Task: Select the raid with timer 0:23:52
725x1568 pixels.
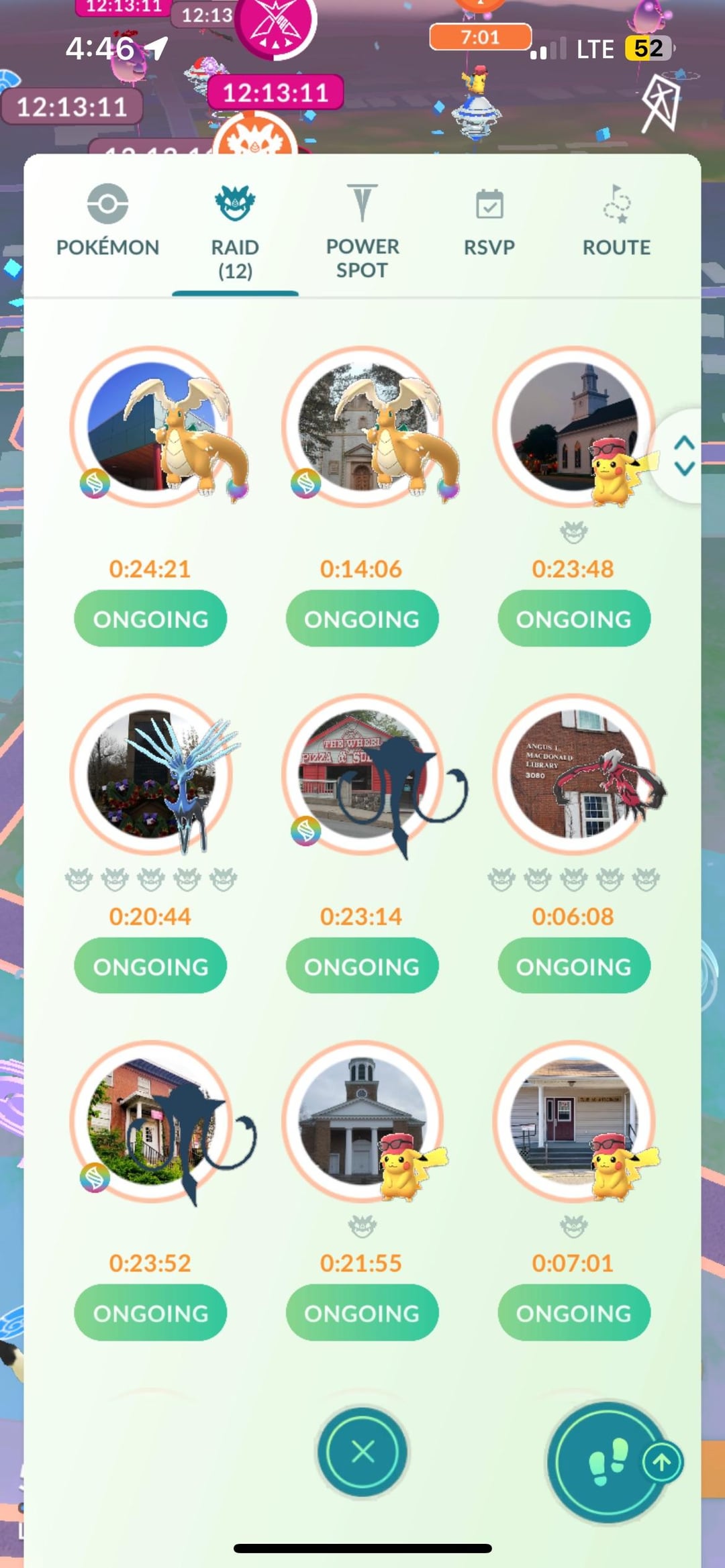Action: tap(151, 1120)
